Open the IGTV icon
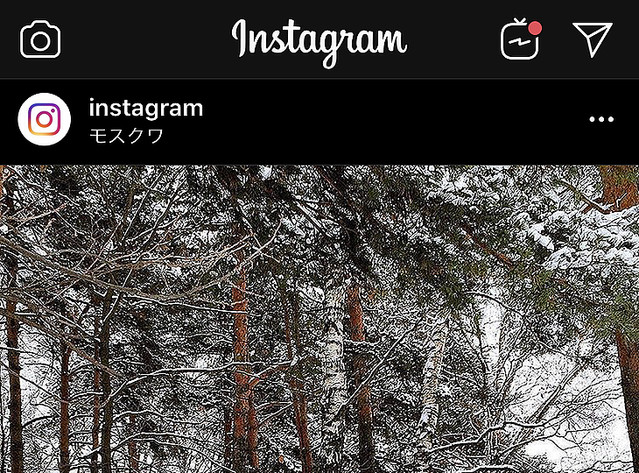Image resolution: width=639 pixels, height=473 pixels. (520, 40)
